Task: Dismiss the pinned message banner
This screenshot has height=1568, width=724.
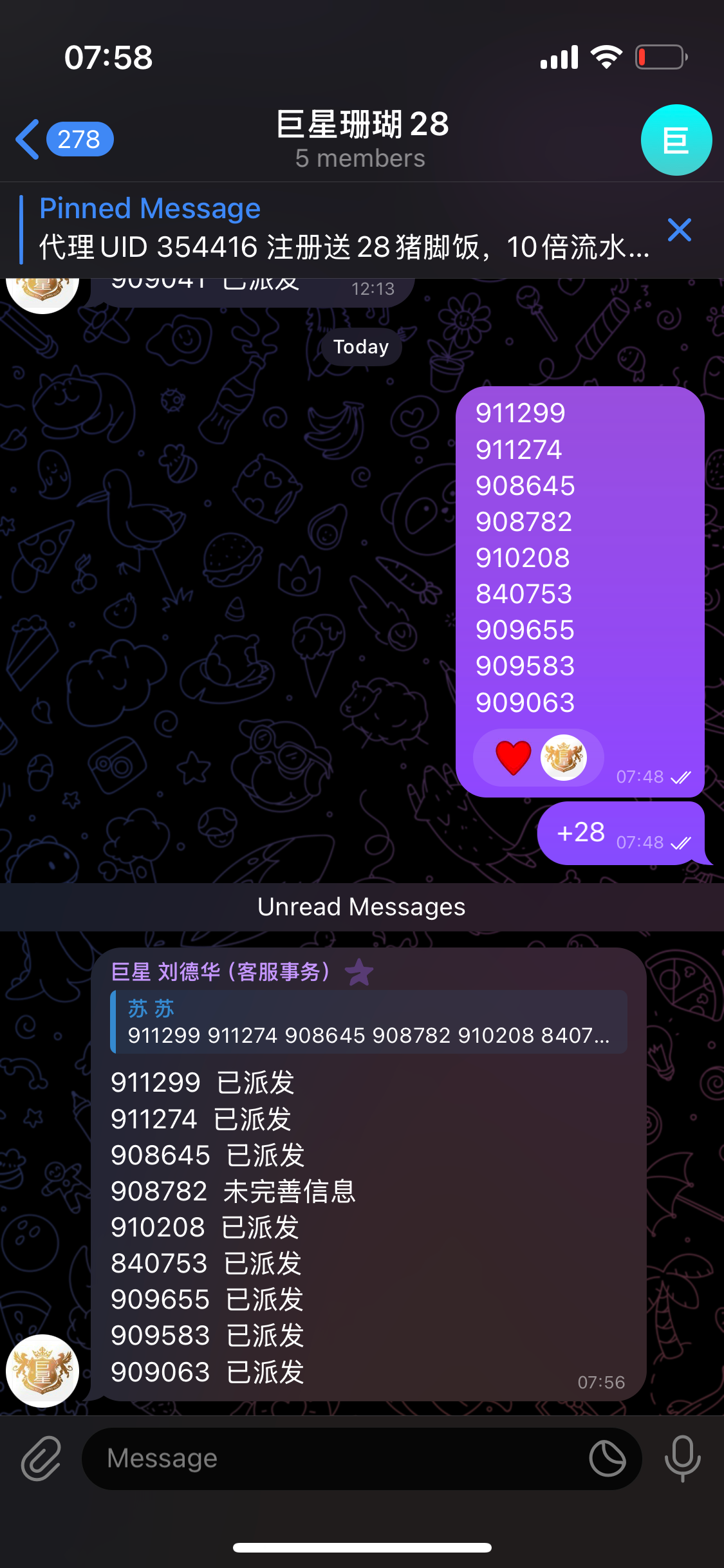Action: click(x=679, y=230)
